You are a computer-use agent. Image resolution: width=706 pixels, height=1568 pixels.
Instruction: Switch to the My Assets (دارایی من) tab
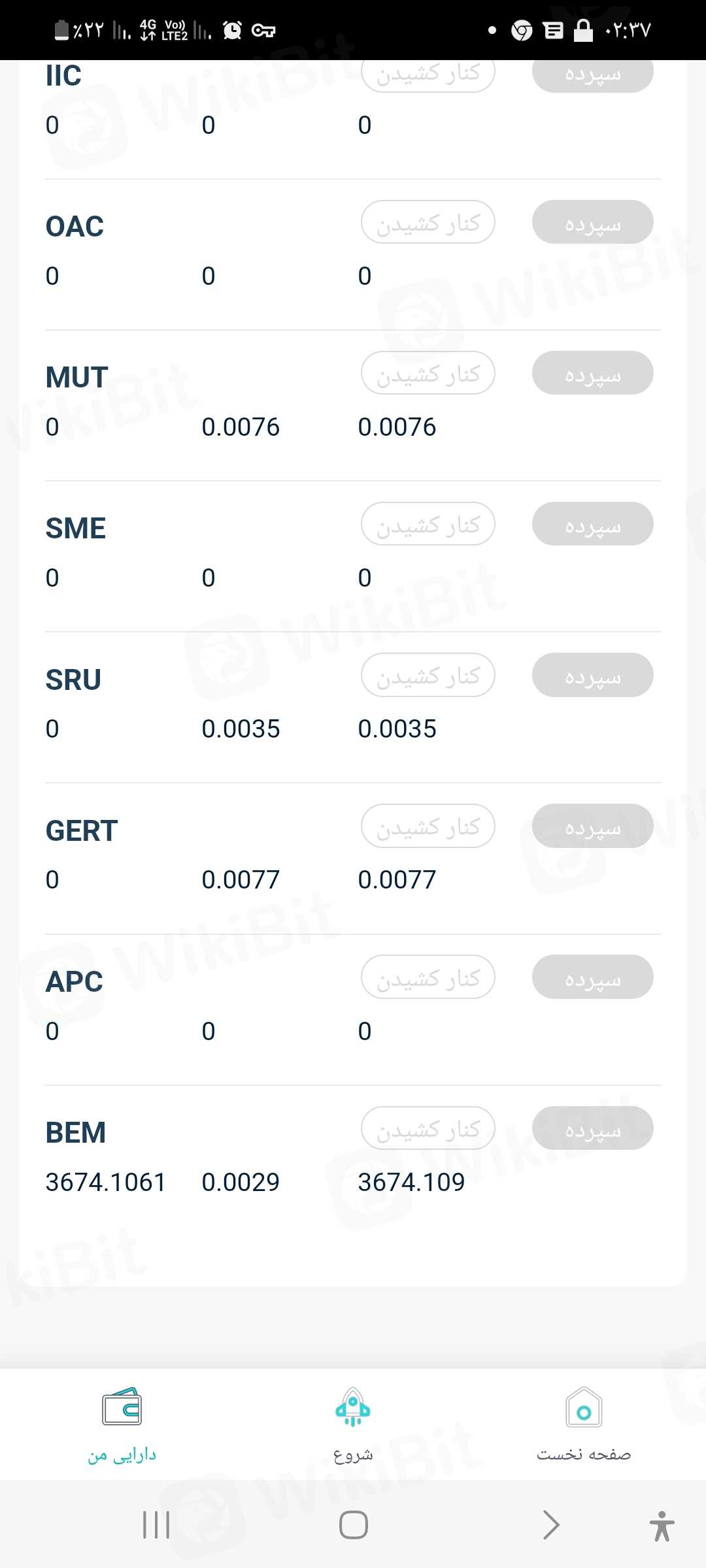coord(122,1424)
